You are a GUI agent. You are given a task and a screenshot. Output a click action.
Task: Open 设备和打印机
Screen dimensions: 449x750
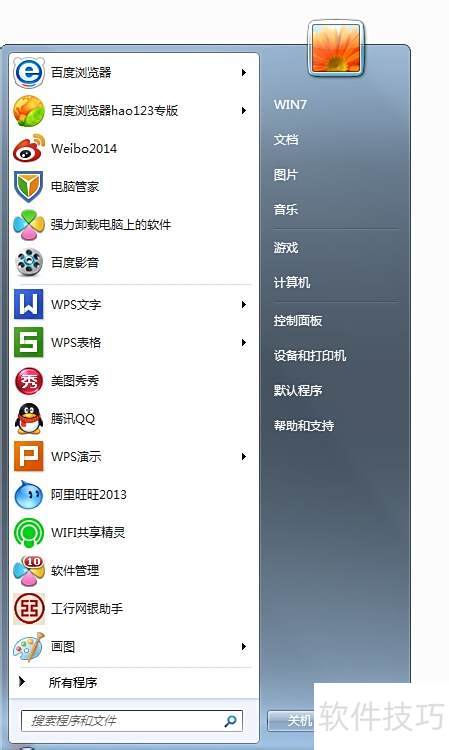pyautogui.click(x=310, y=355)
